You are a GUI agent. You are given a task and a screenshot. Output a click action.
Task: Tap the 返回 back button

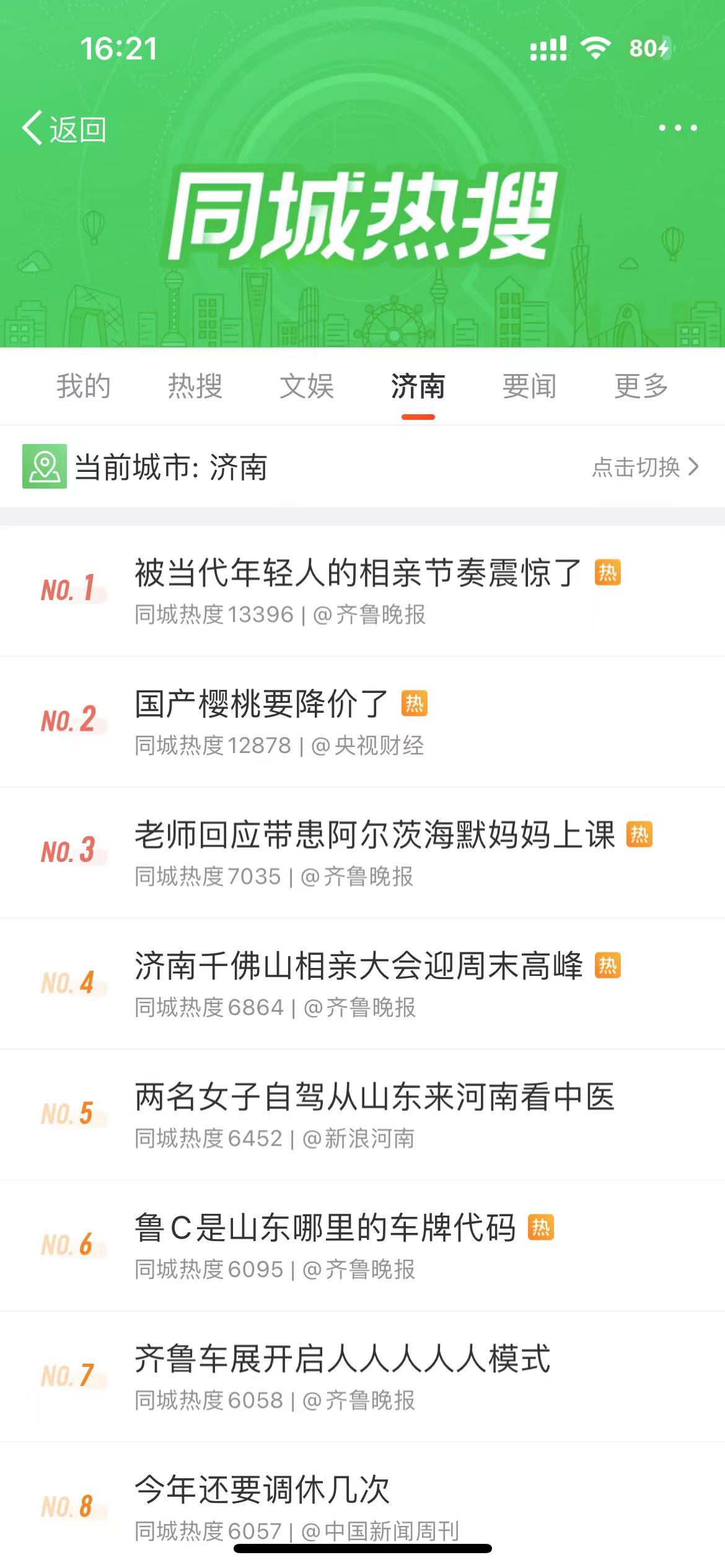(x=64, y=129)
